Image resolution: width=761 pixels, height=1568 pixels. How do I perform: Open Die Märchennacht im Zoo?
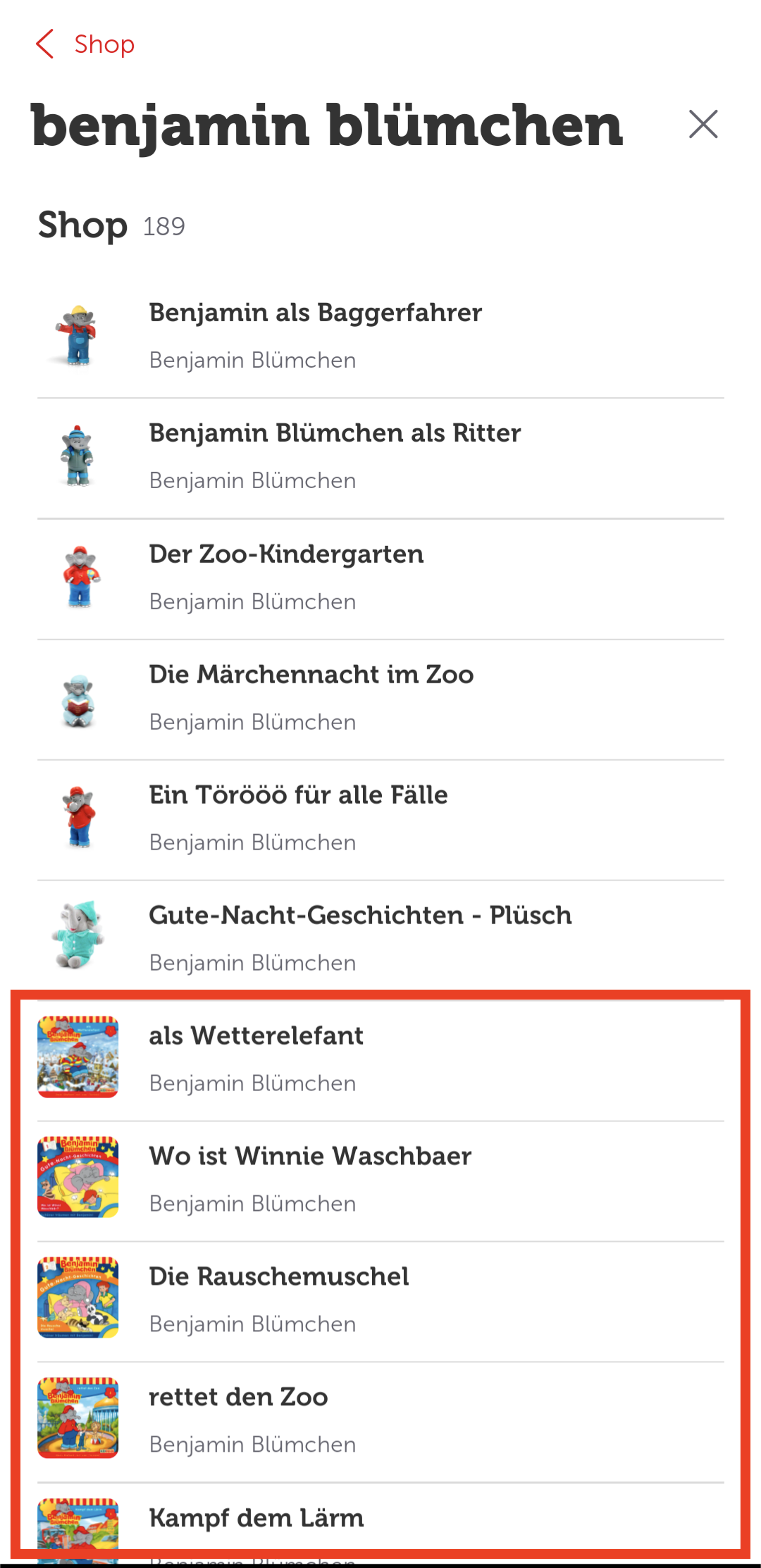[380, 698]
